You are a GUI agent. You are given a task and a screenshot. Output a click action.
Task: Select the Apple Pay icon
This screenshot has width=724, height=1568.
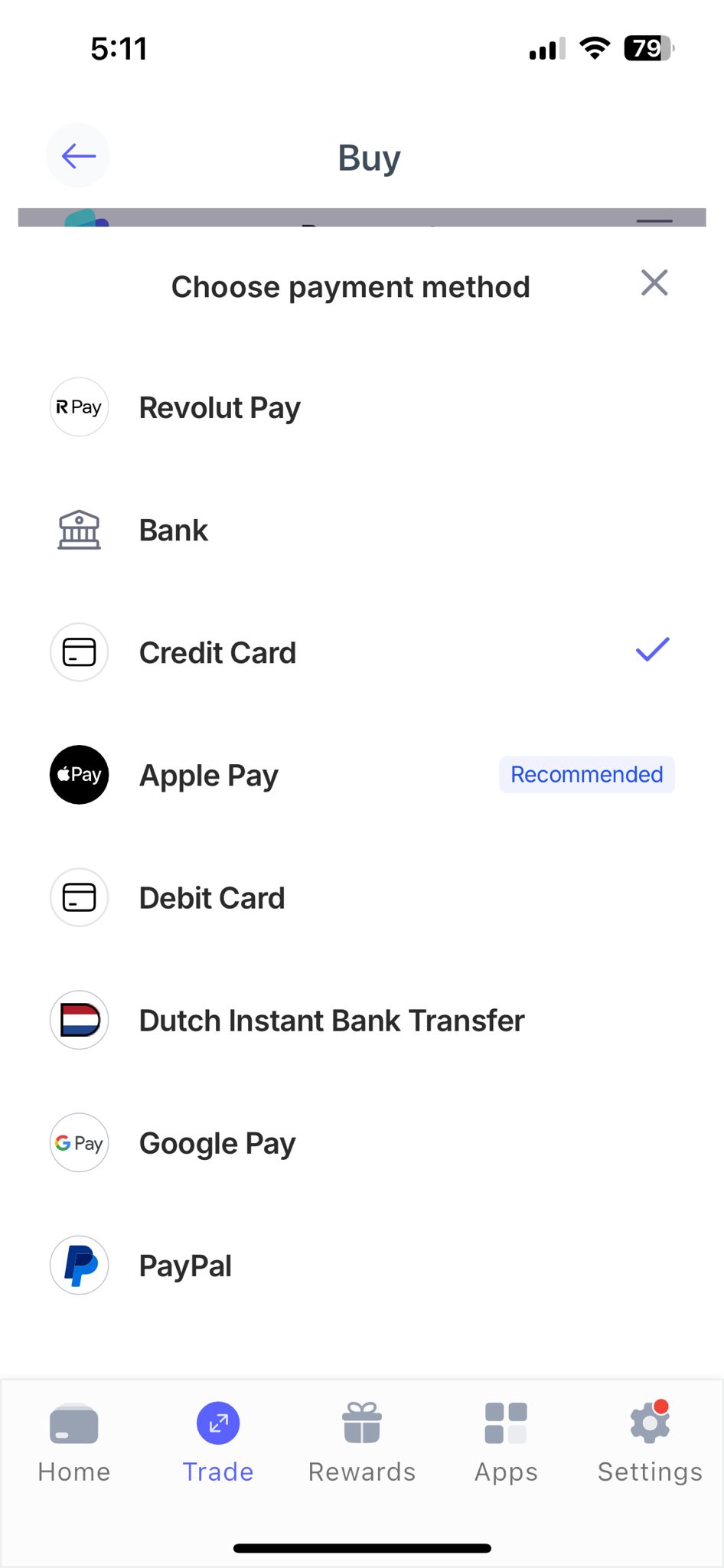coord(79,775)
